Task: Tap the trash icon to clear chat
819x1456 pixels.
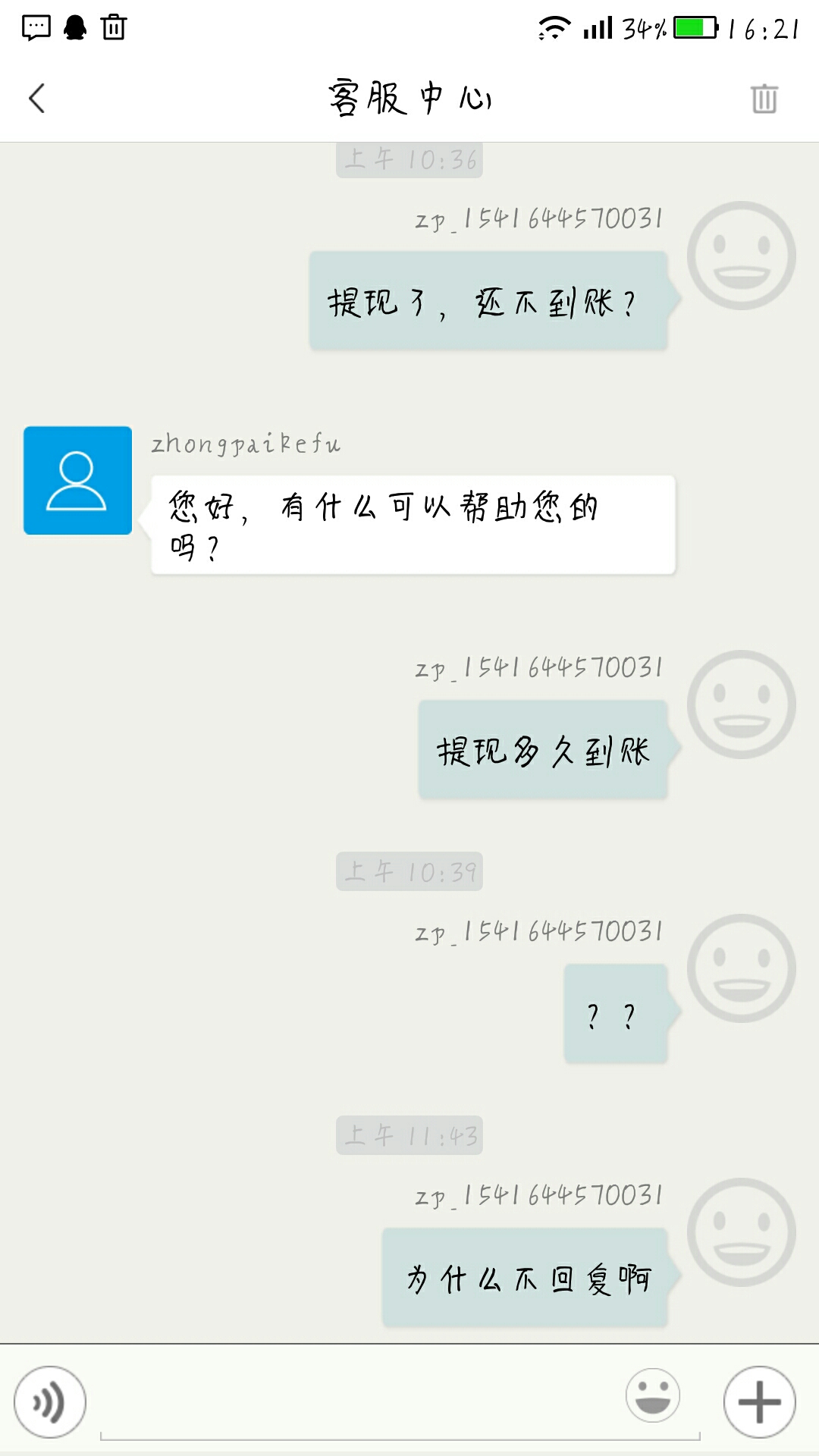Action: coord(764,99)
